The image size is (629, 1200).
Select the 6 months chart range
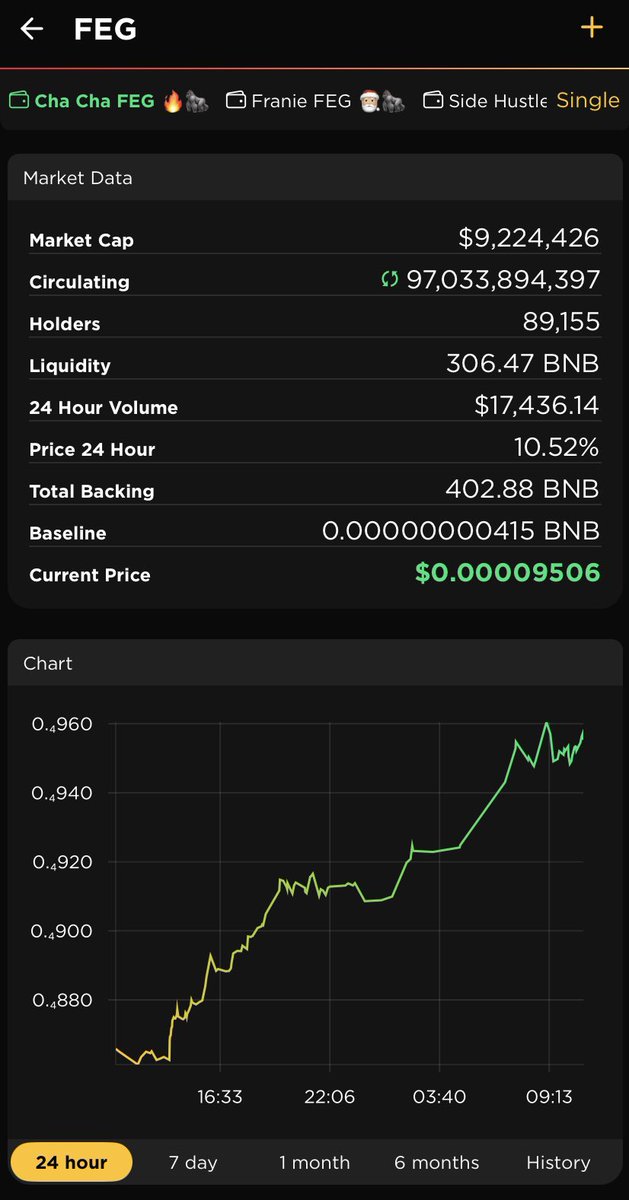[x=436, y=1162]
